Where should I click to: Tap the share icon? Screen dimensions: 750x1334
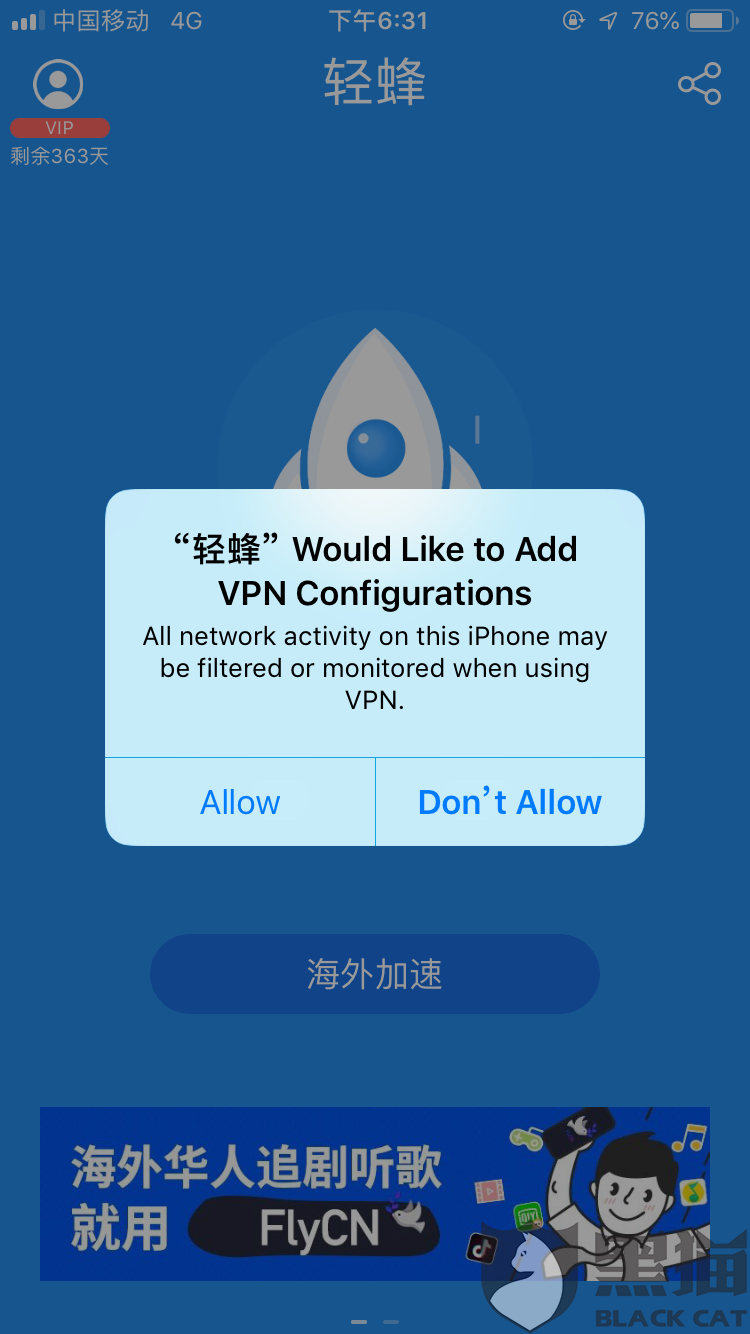[699, 84]
